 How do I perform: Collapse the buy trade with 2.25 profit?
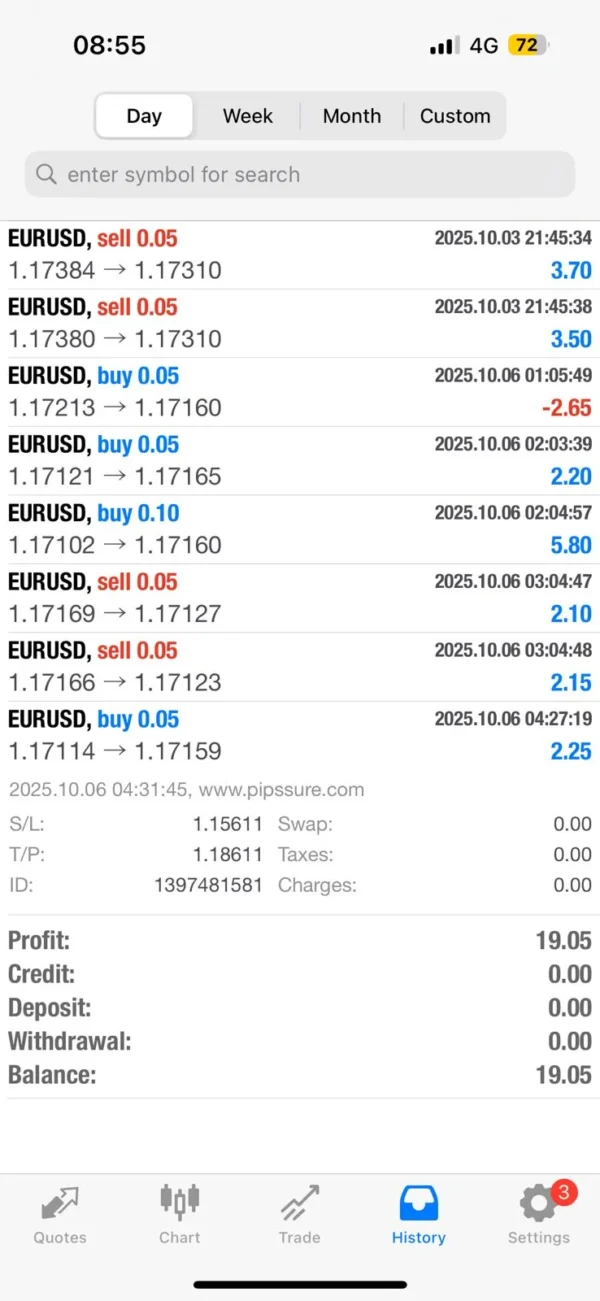coord(300,736)
